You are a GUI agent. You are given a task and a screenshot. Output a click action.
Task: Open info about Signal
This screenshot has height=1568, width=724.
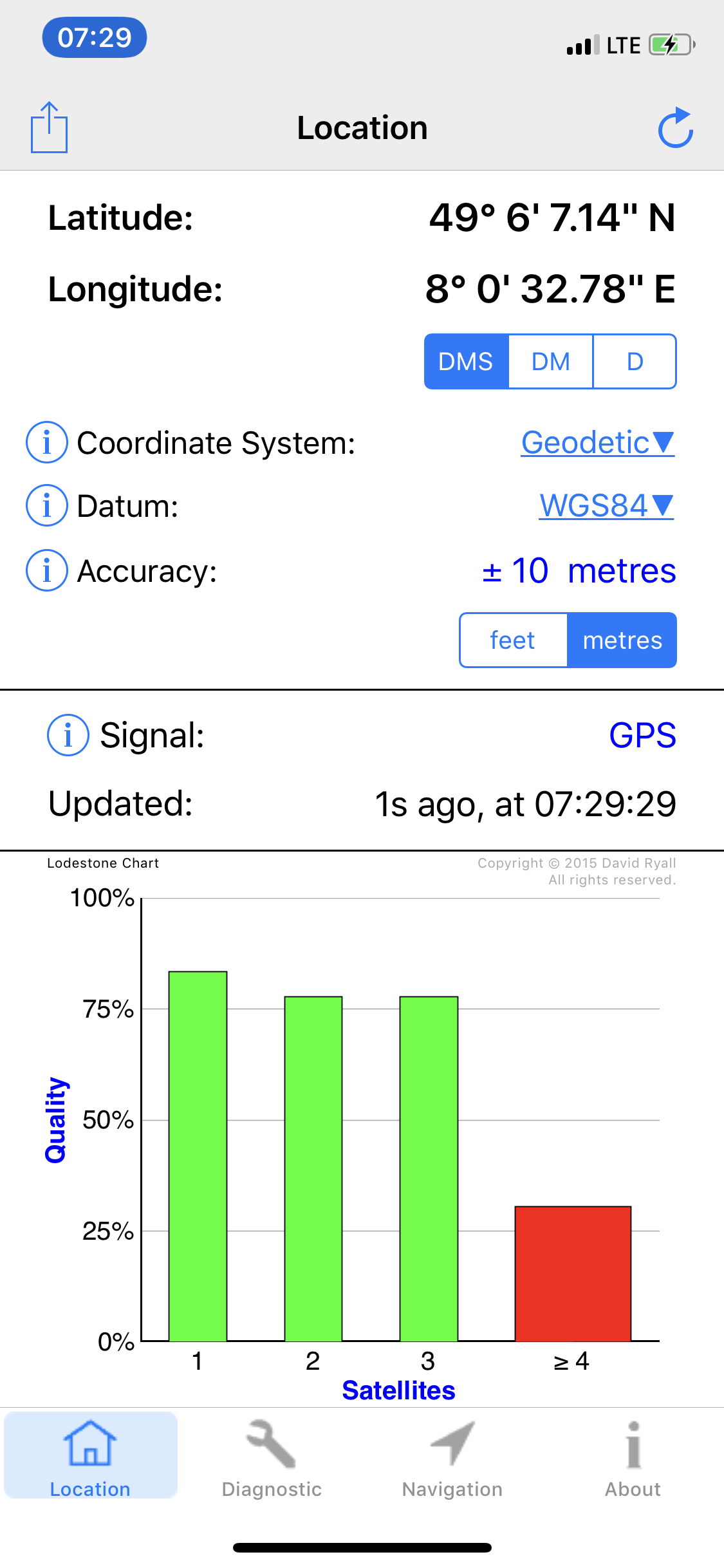point(68,735)
